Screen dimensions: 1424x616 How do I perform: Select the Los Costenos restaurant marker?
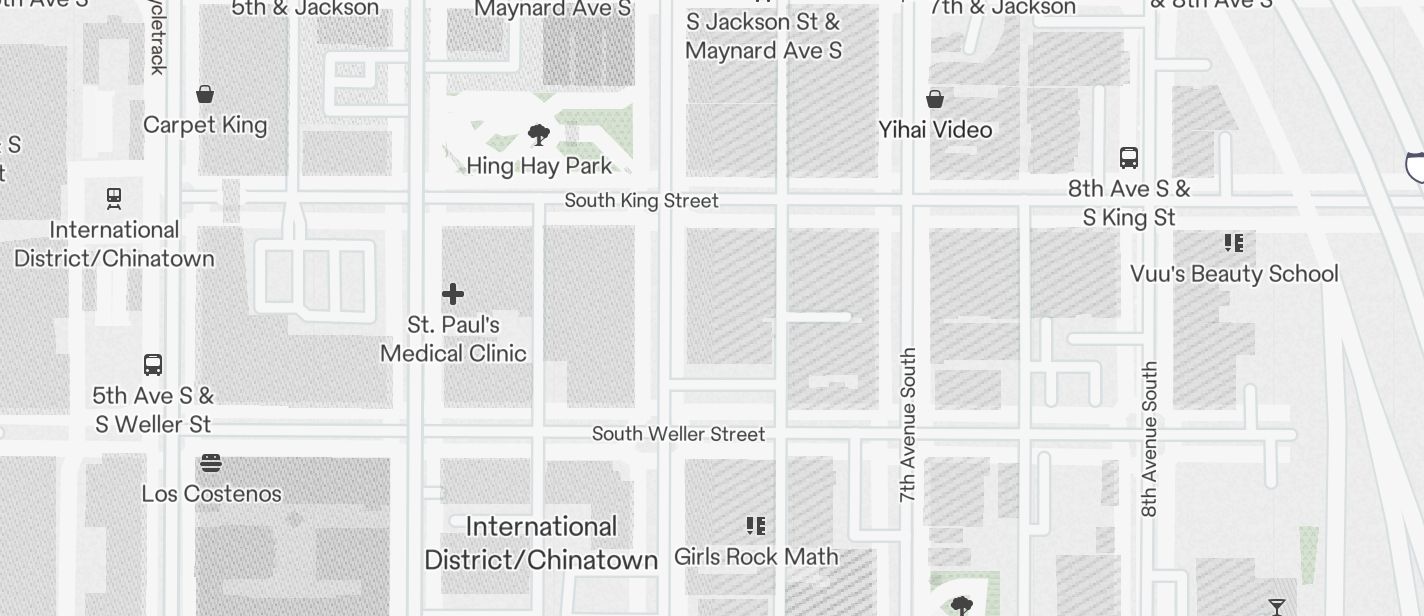pos(211,463)
